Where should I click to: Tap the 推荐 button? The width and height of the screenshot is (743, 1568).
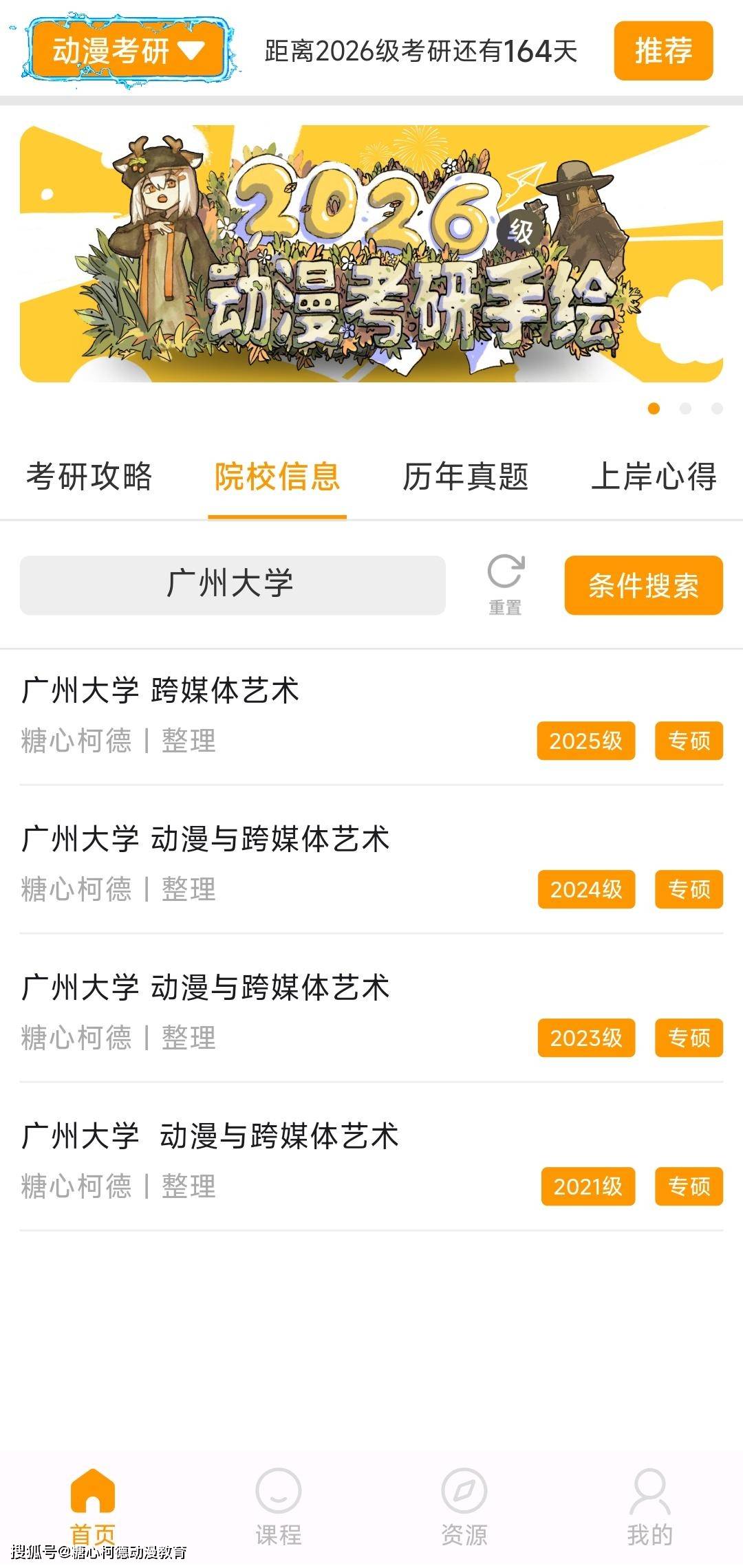pyautogui.click(x=663, y=51)
